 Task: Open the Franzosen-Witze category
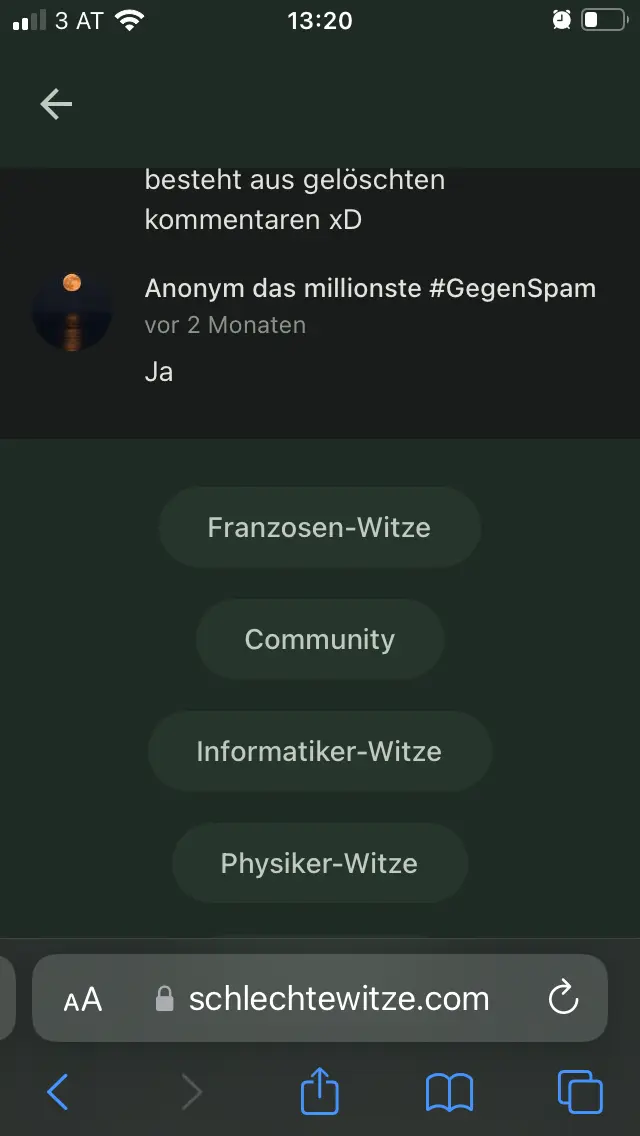[x=319, y=528]
